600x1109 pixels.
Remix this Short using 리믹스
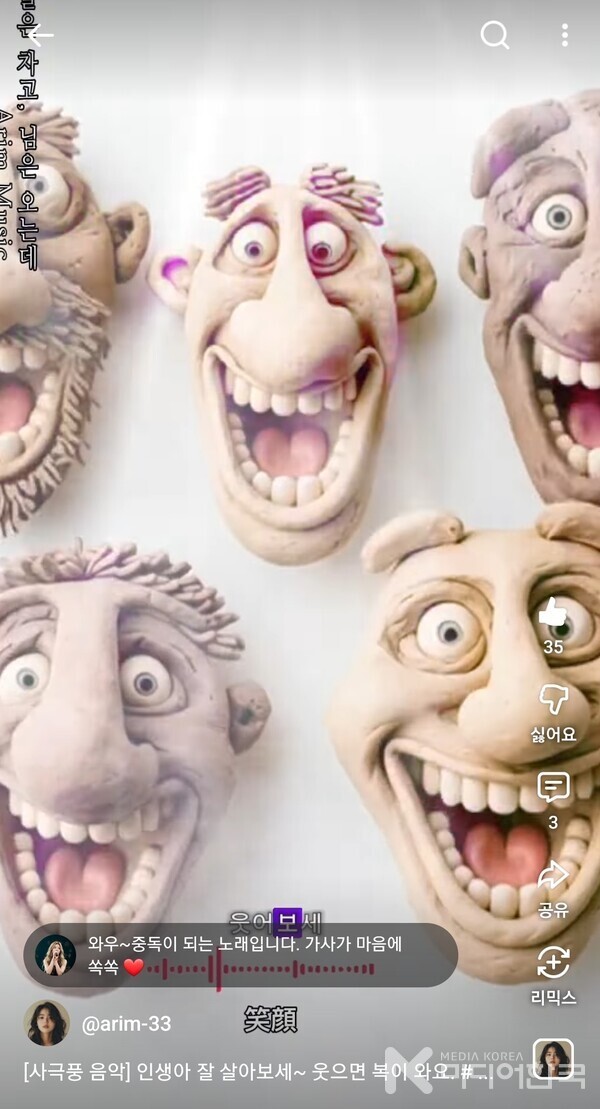553,964
